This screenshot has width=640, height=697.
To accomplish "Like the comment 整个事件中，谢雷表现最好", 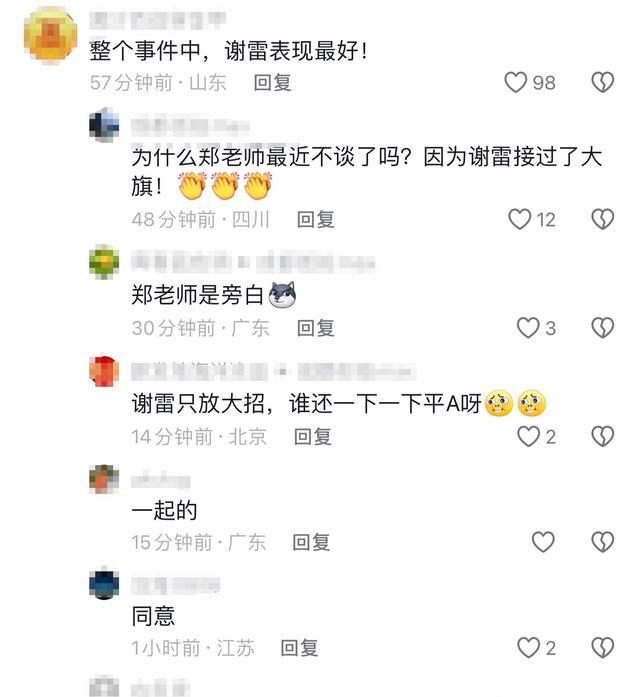I will [516, 83].
